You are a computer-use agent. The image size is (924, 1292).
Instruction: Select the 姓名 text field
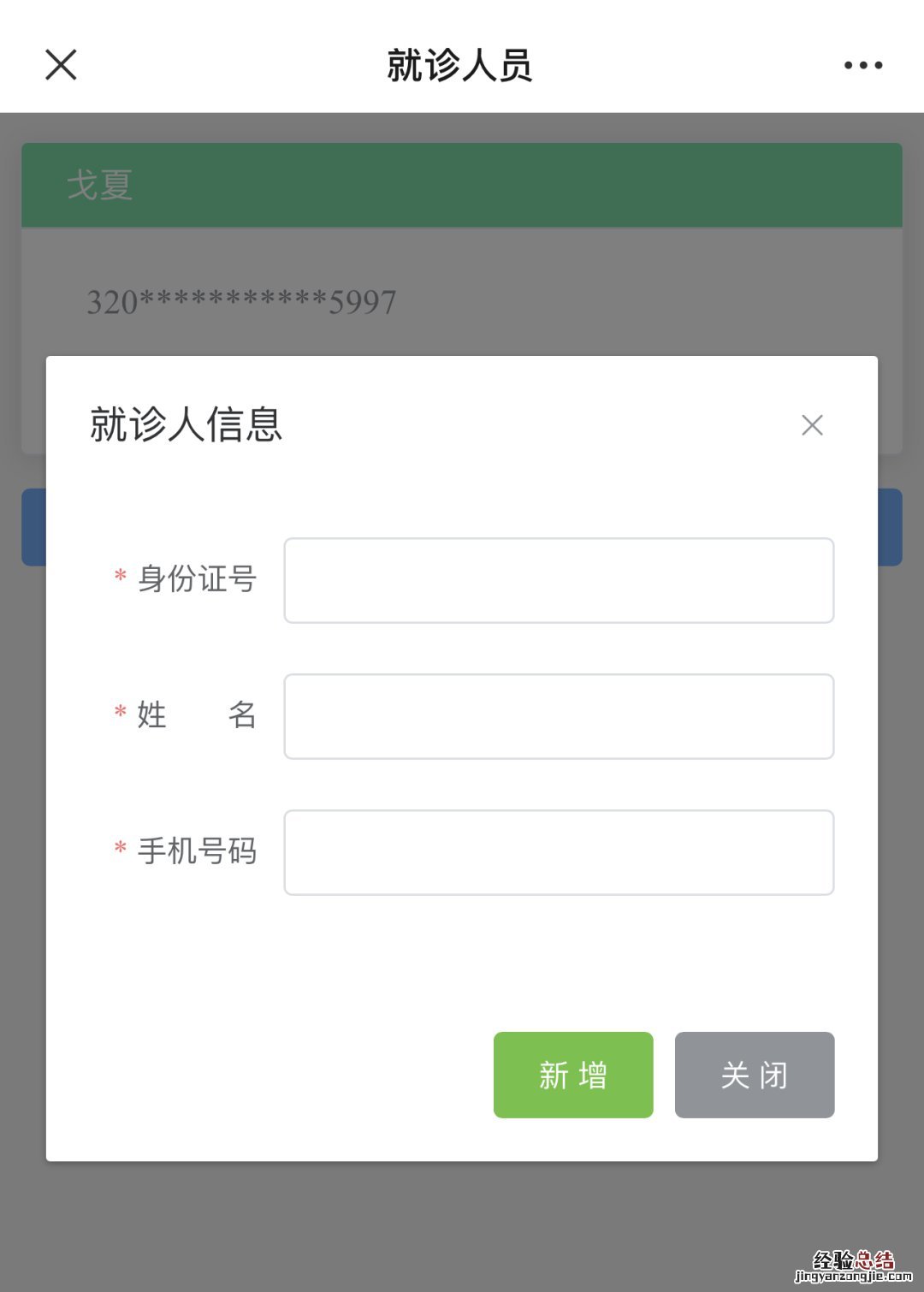coord(559,716)
